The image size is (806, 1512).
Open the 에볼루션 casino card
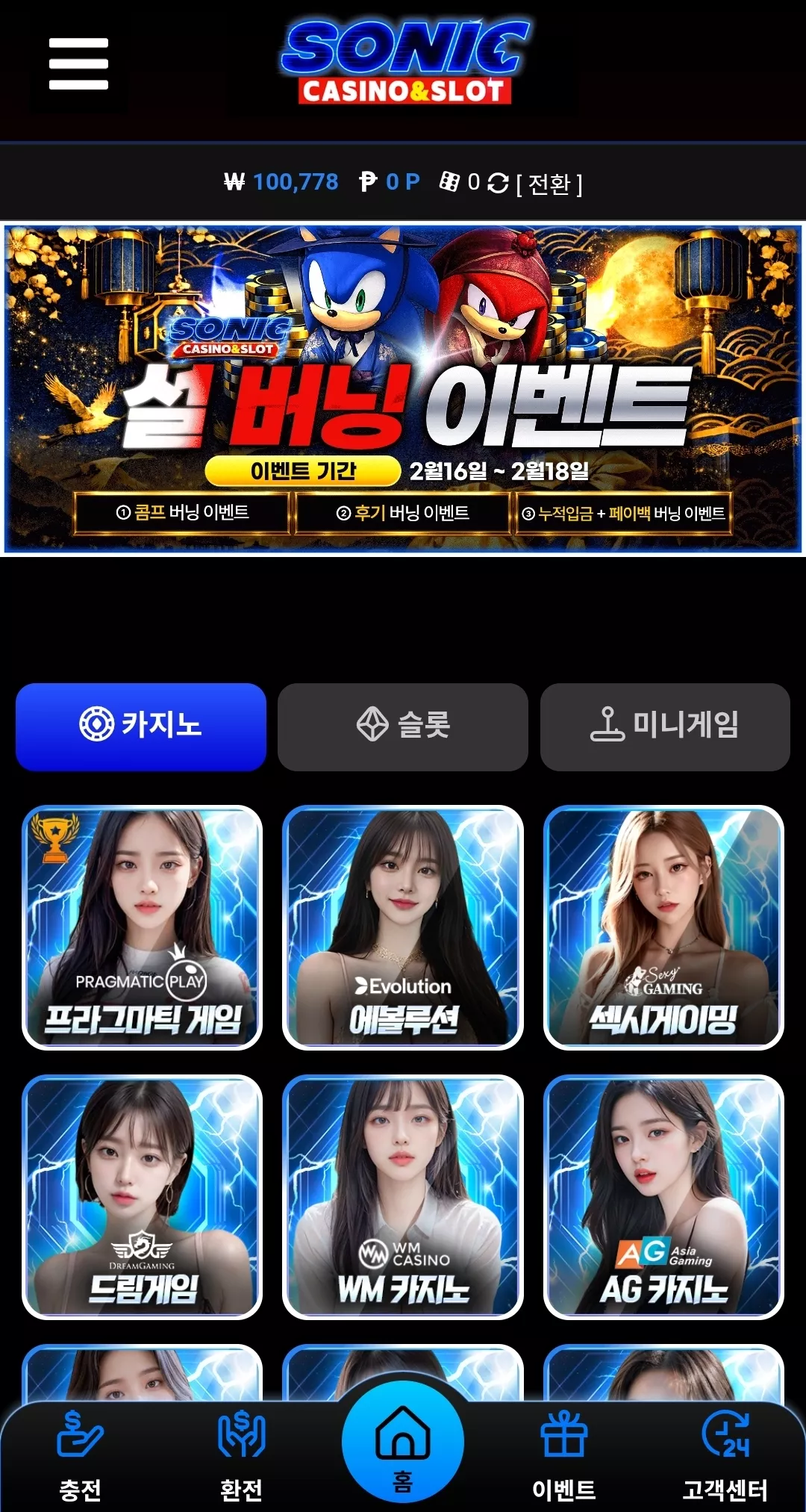coord(403,927)
